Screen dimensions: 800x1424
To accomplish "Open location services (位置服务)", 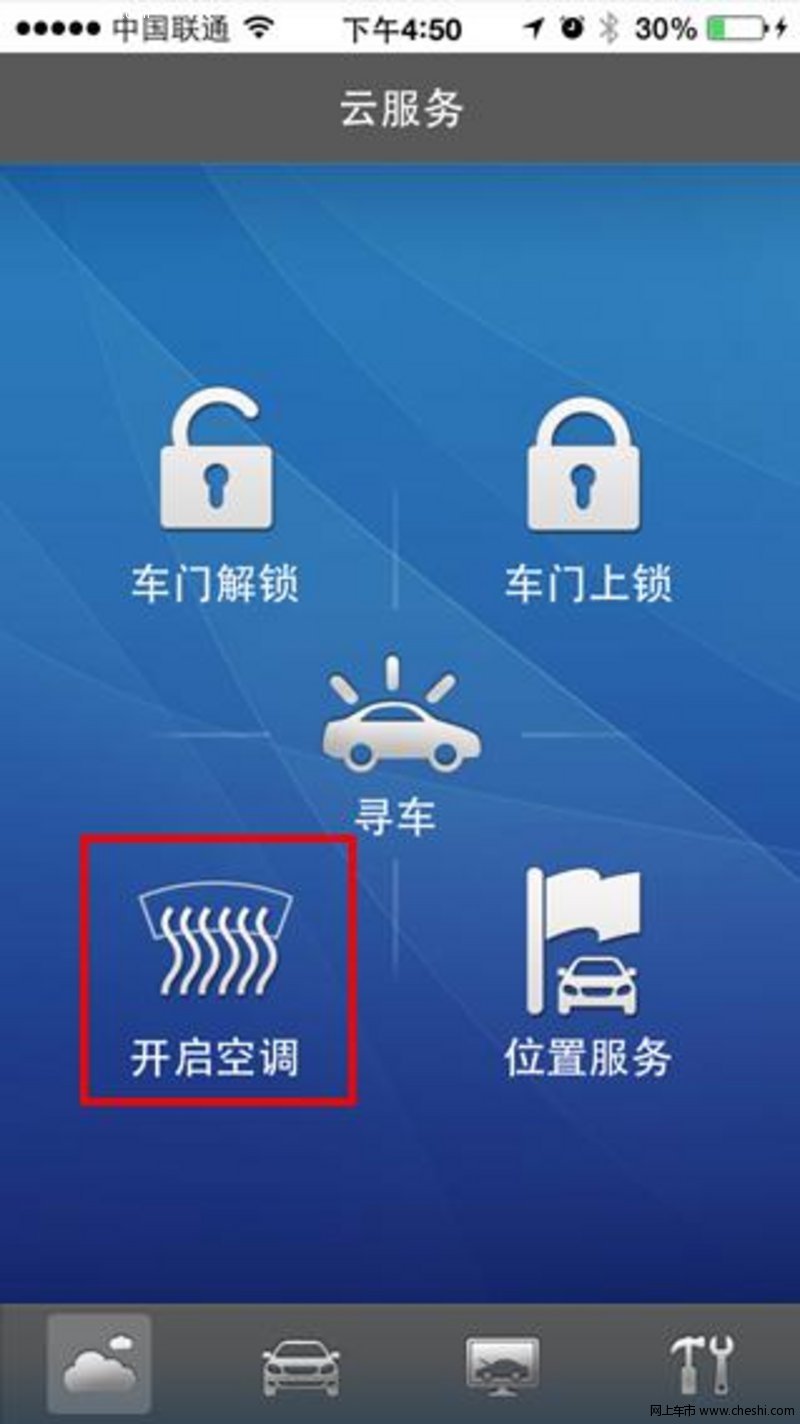I will tap(587, 970).
